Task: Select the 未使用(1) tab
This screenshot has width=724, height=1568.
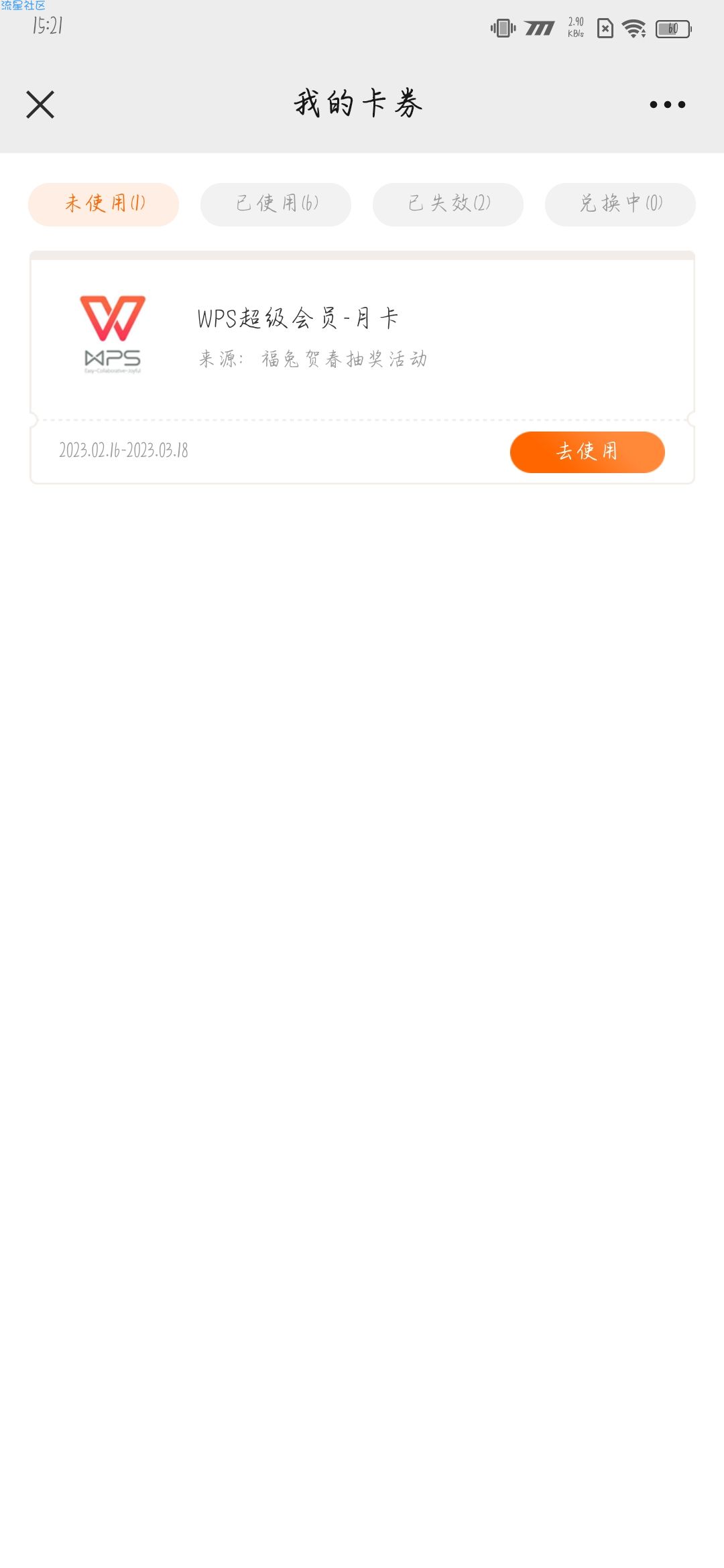Action: point(103,204)
